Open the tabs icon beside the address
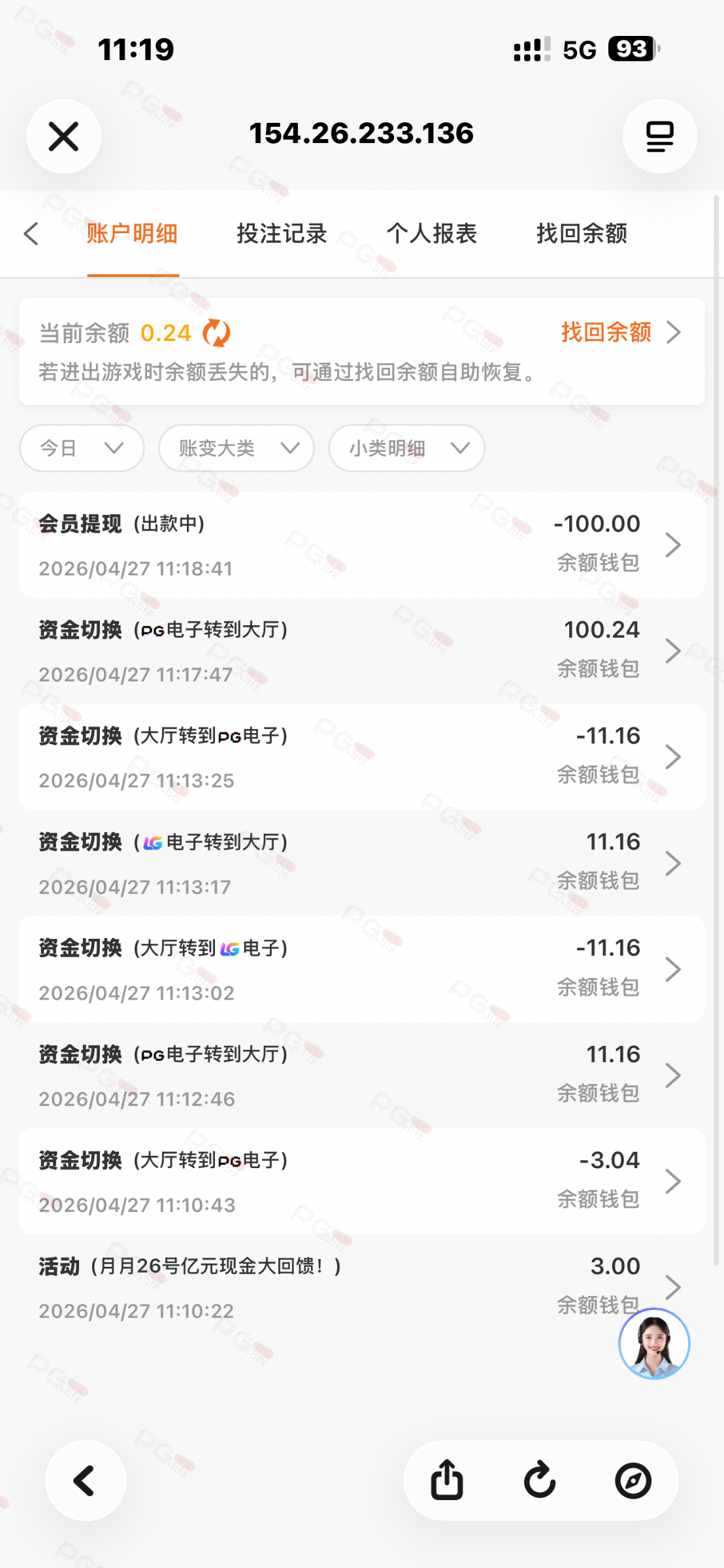The image size is (724, 1568). click(659, 137)
